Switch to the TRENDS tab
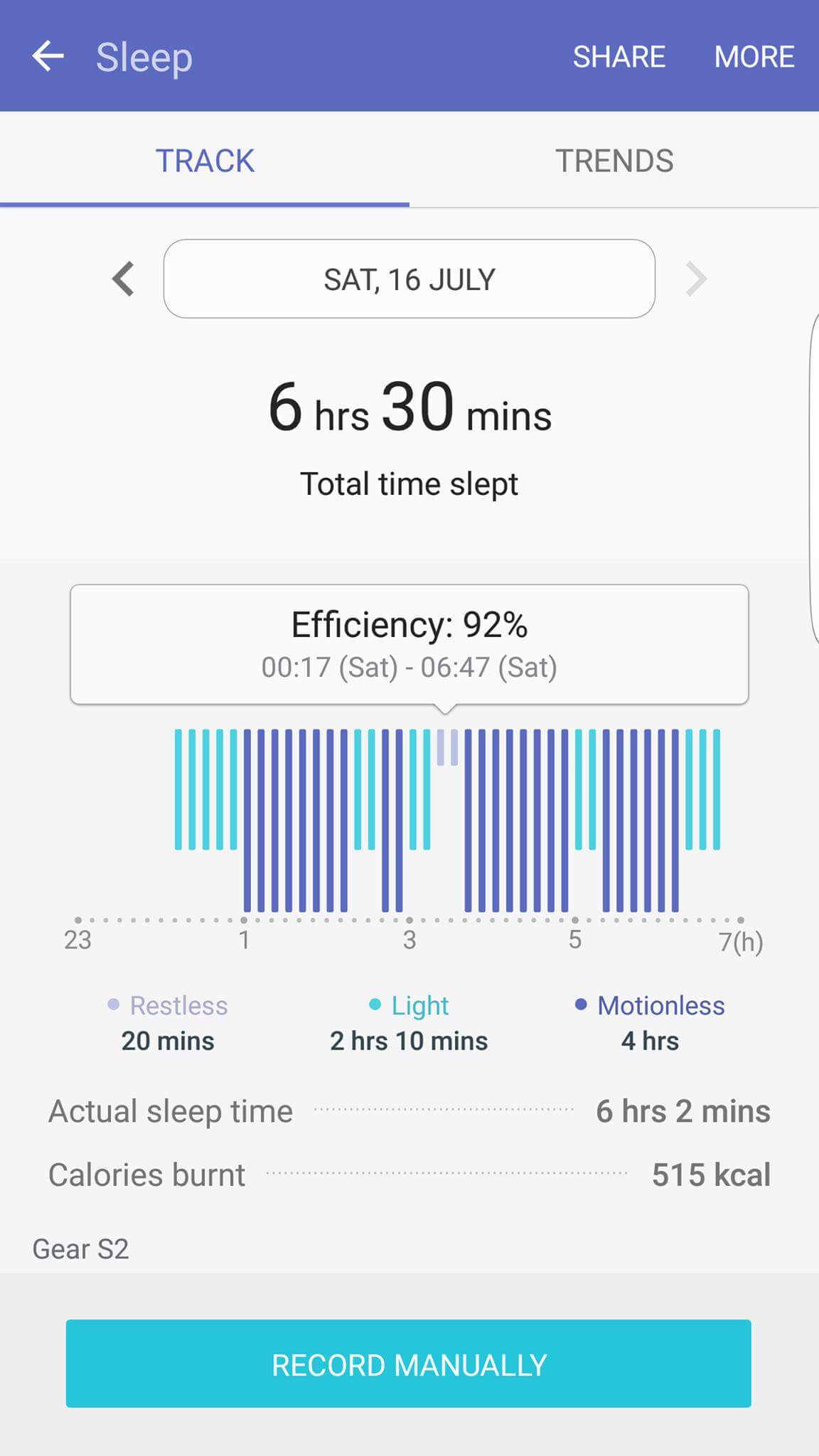The height and width of the screenshot is (1456, 819). pyautogui.click(x=614, y=161)
